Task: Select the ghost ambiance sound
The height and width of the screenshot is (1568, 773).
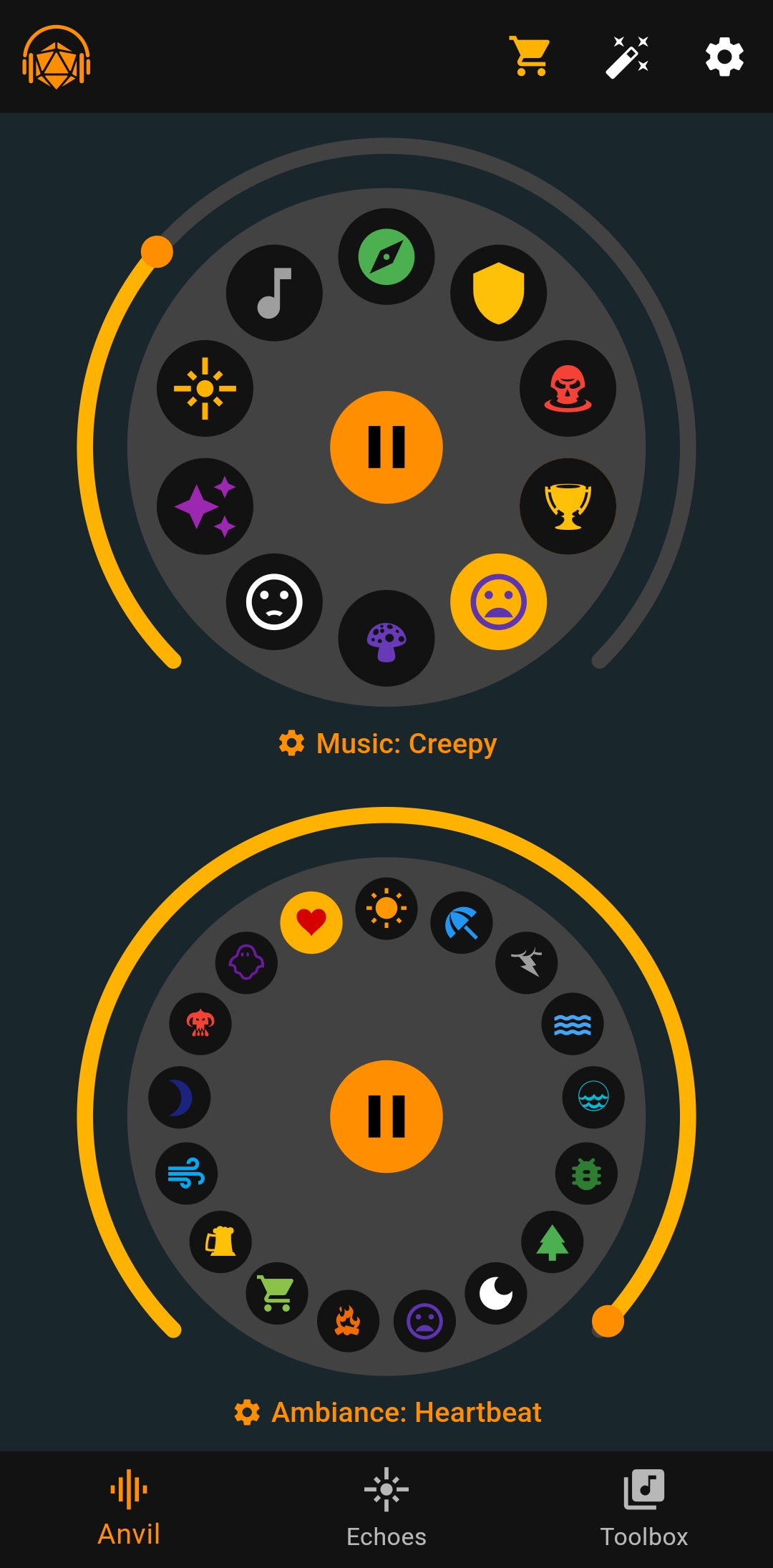Action: click(x=246, y=962)
